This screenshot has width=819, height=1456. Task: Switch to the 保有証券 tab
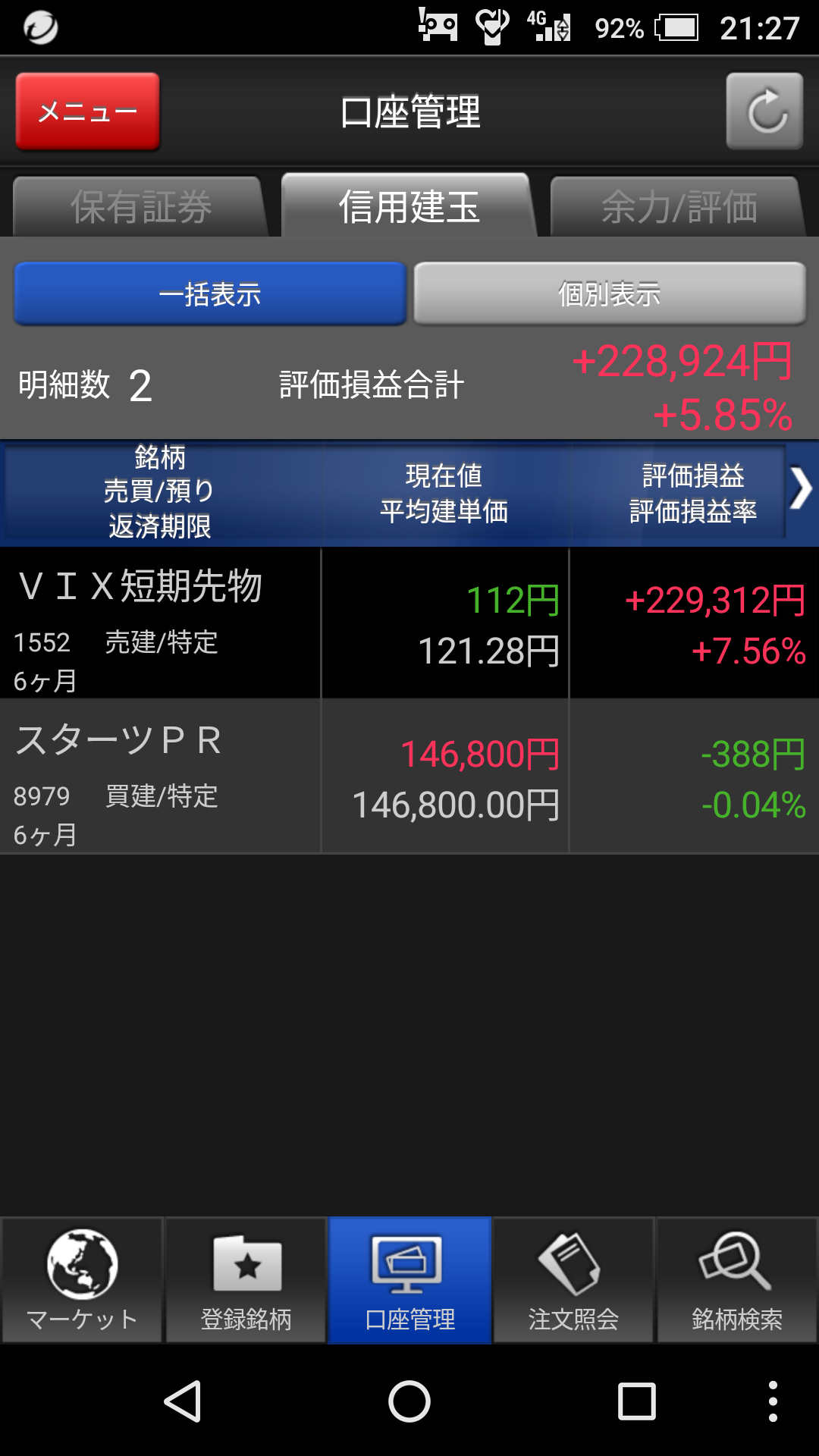pos(140,207)
